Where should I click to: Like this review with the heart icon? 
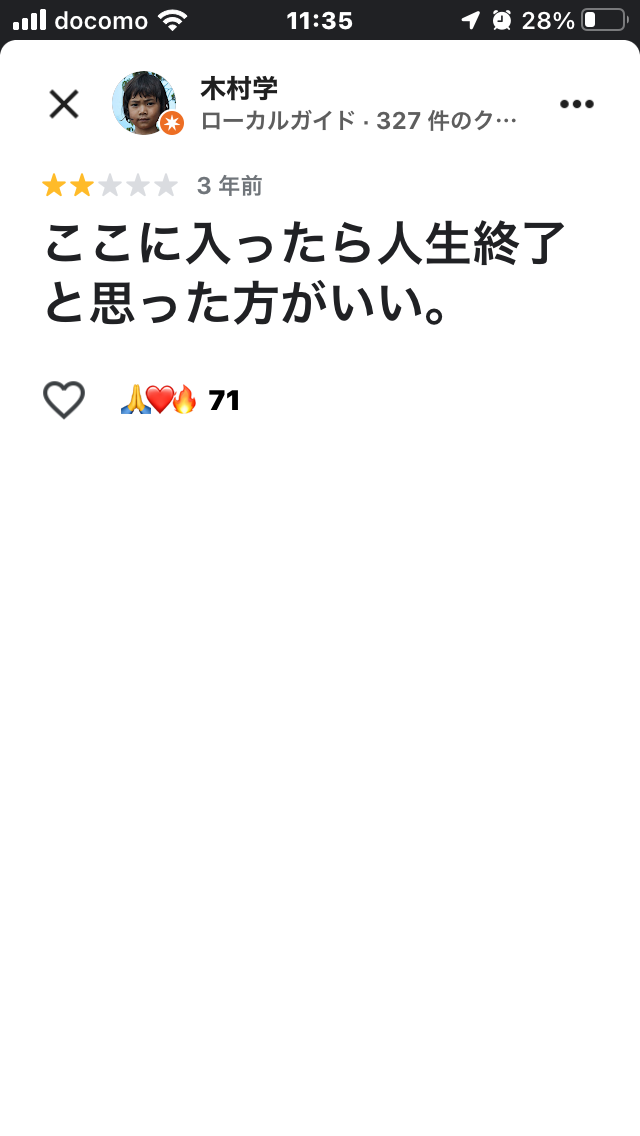click(64, 399)
